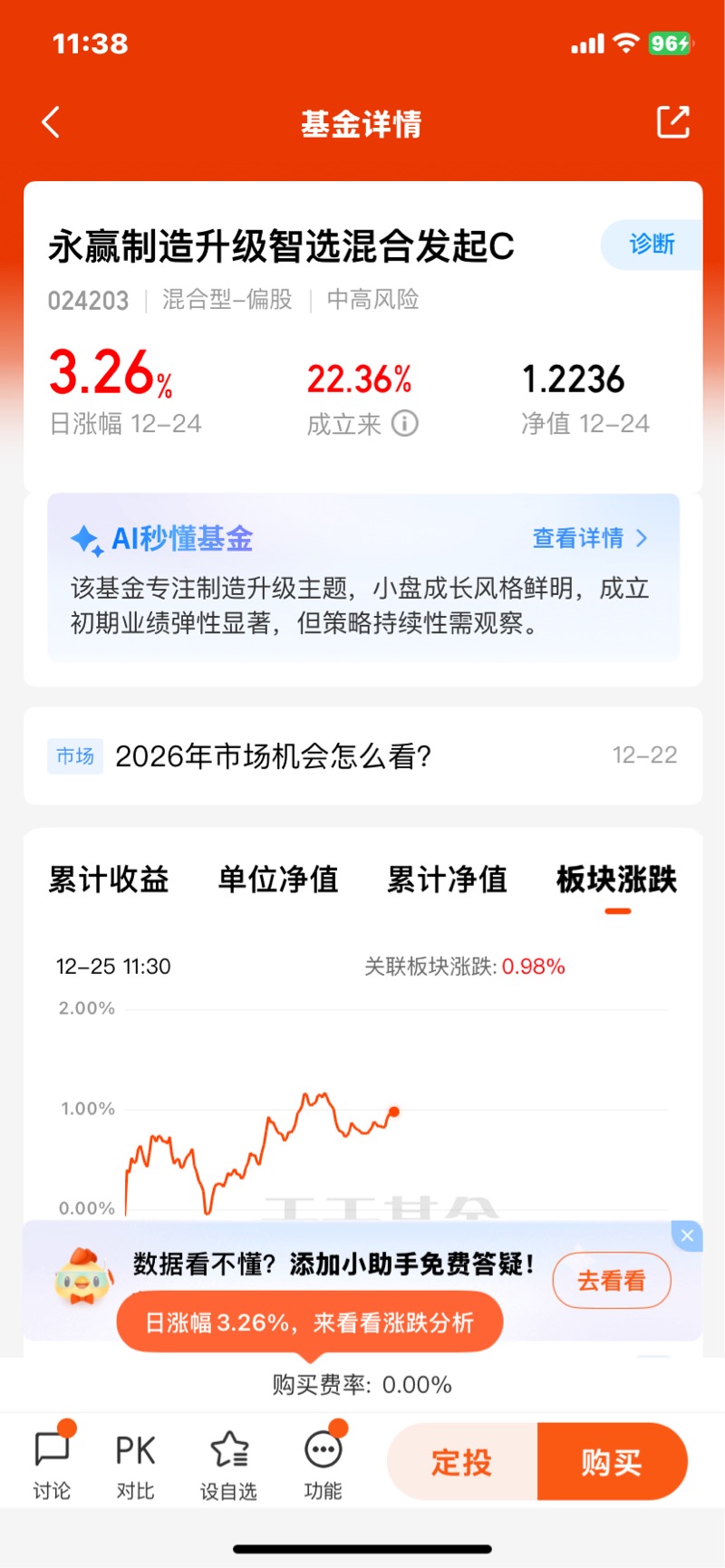This screenshot has height=1568, width=725.
Task: Switch to the 累计收益 tab
Action: pos(109,880)
